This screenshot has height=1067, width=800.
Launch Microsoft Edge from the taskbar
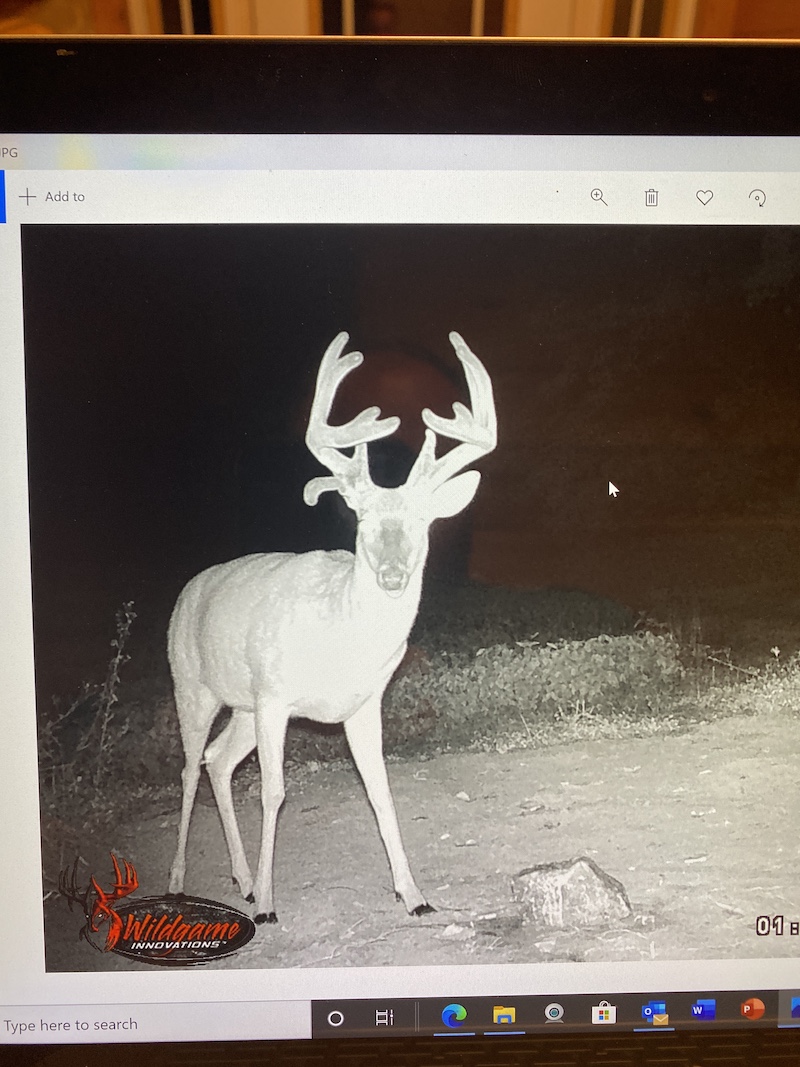(x=454, y=1015)
